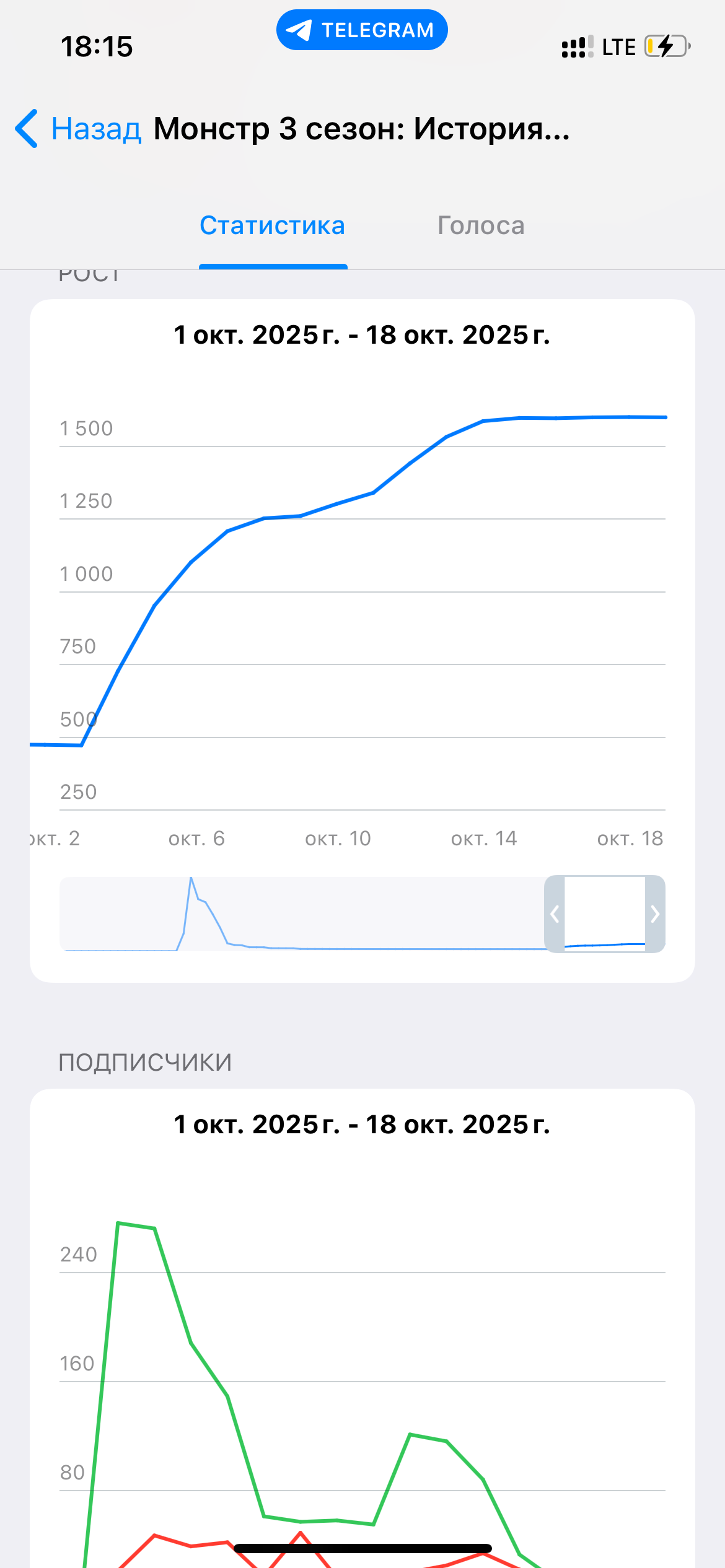Screen dimensions: 725x1568
Task: Go back via the Назад button
Action: [79, 129]
